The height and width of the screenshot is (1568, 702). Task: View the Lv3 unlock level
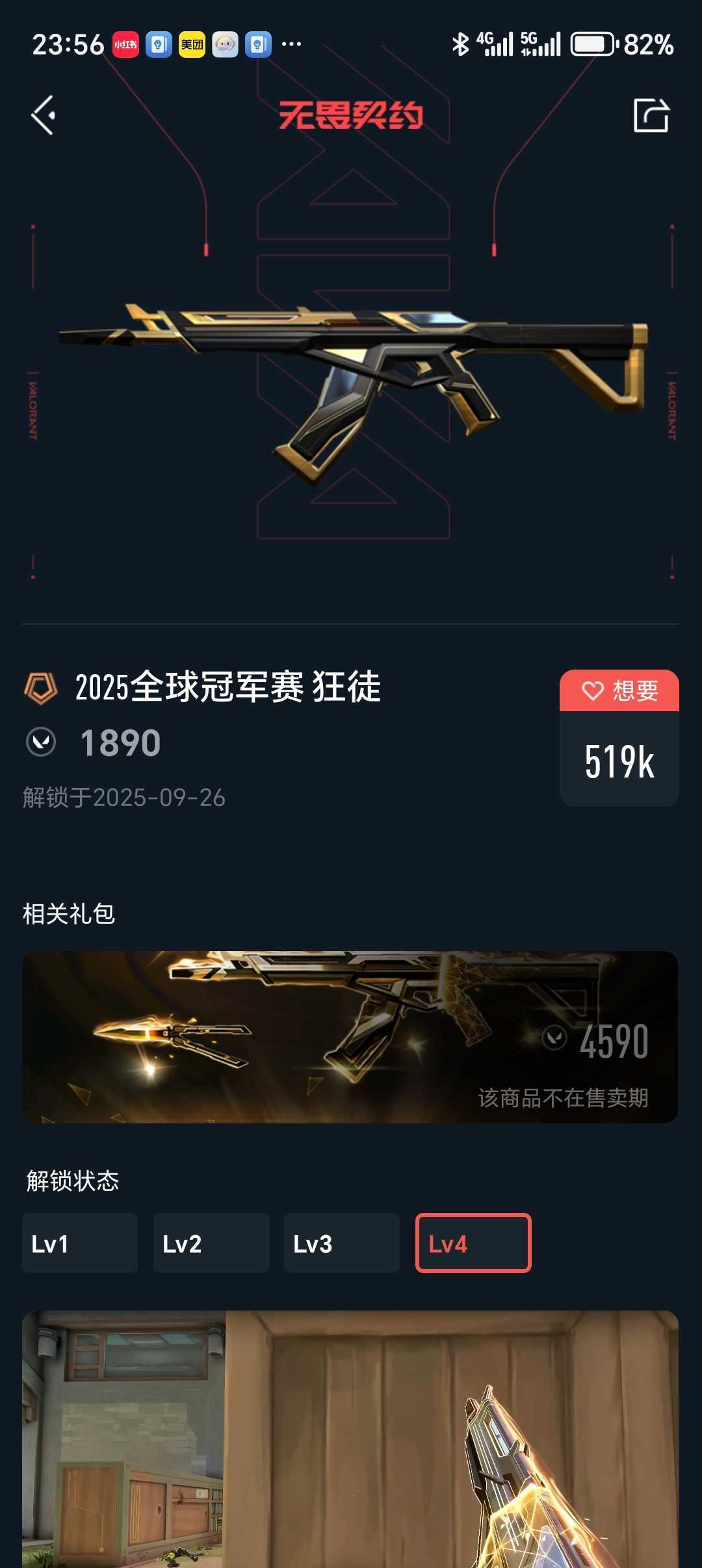(x=342, y=1243)
